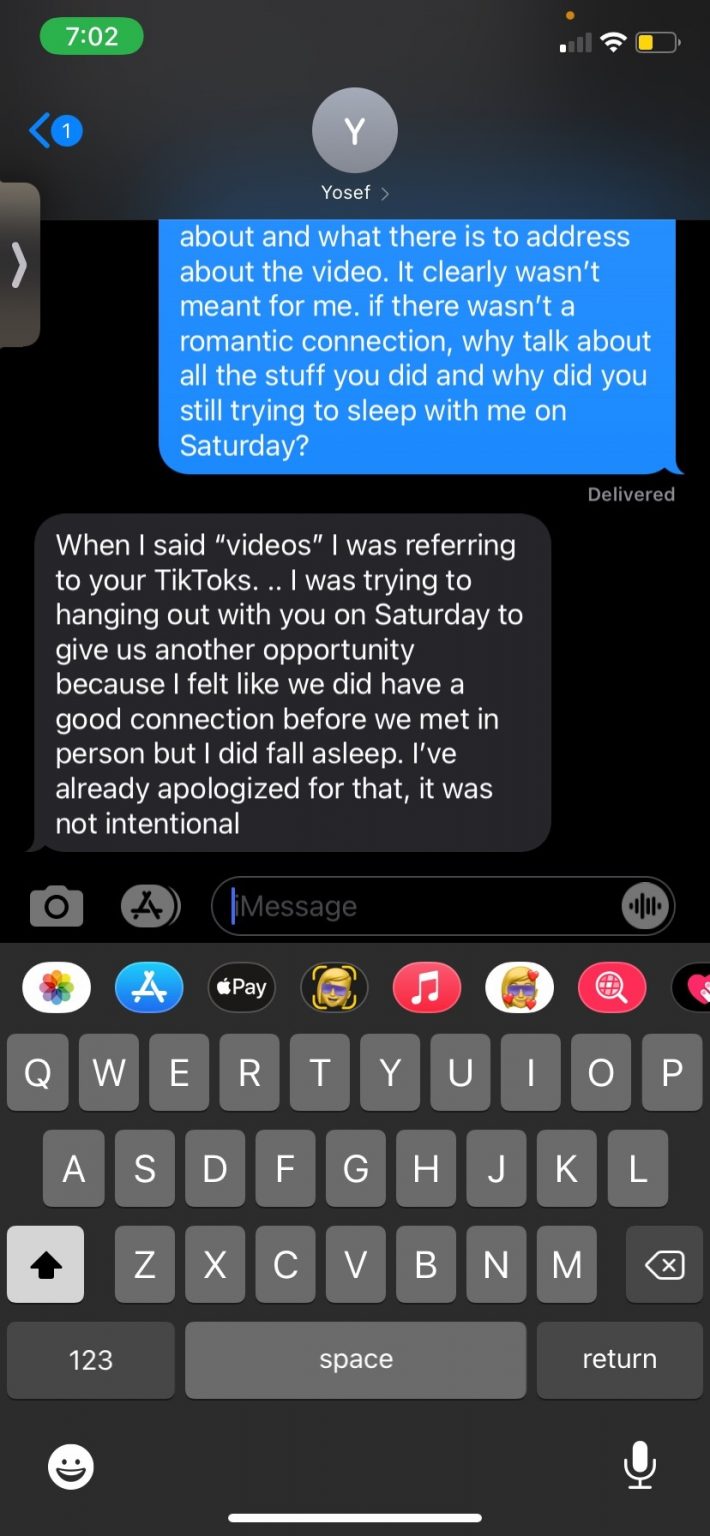
Task: Open the Music iMessage app
Action: click(426, 988)
